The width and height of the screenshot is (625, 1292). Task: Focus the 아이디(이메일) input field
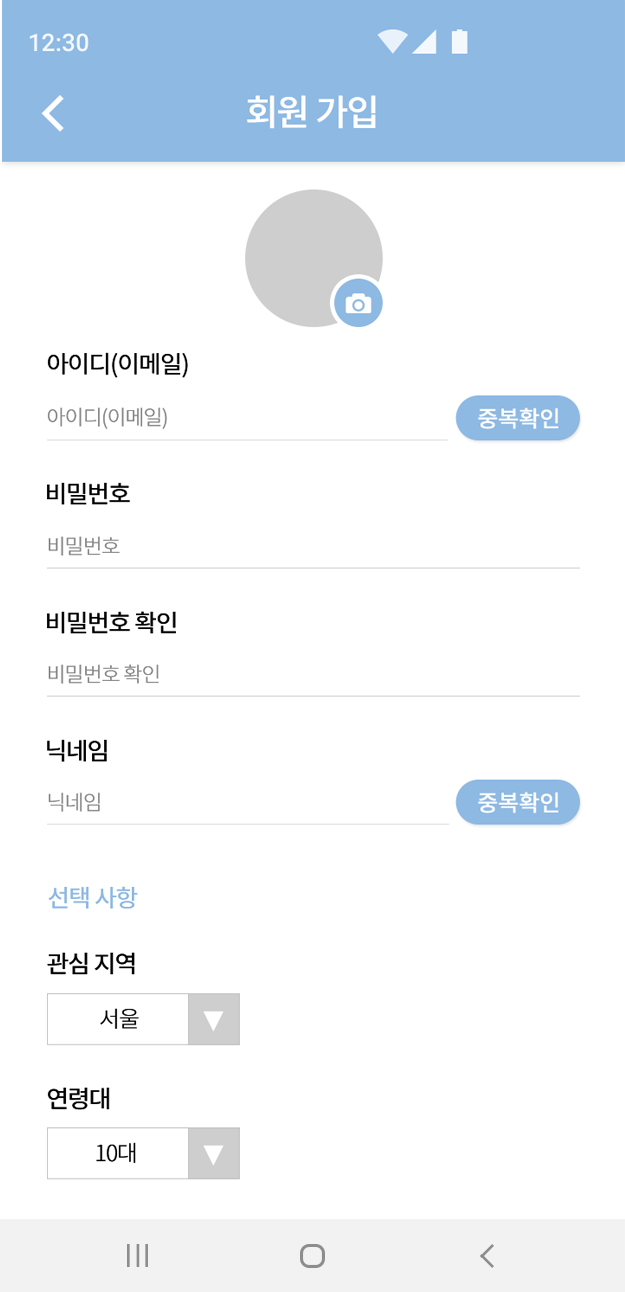(x=245, y=418)
